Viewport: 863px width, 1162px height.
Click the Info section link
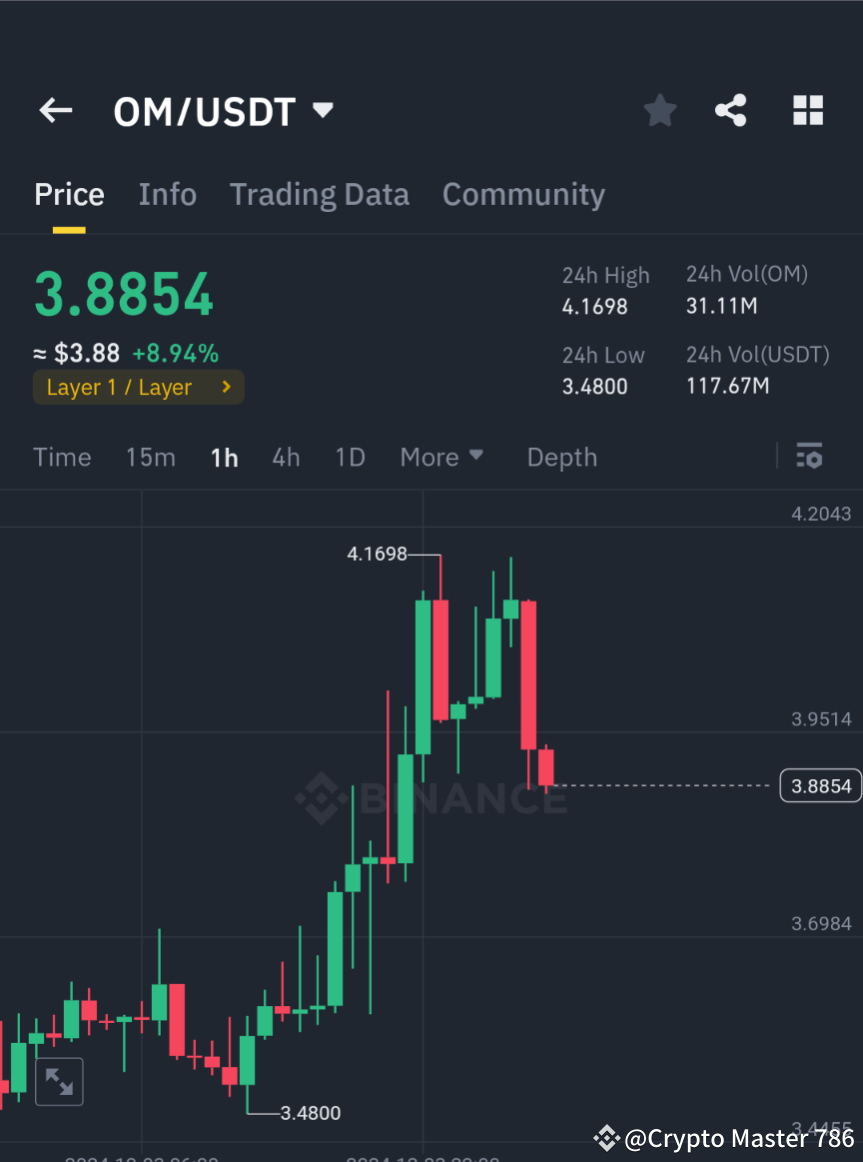click(167, 194)
